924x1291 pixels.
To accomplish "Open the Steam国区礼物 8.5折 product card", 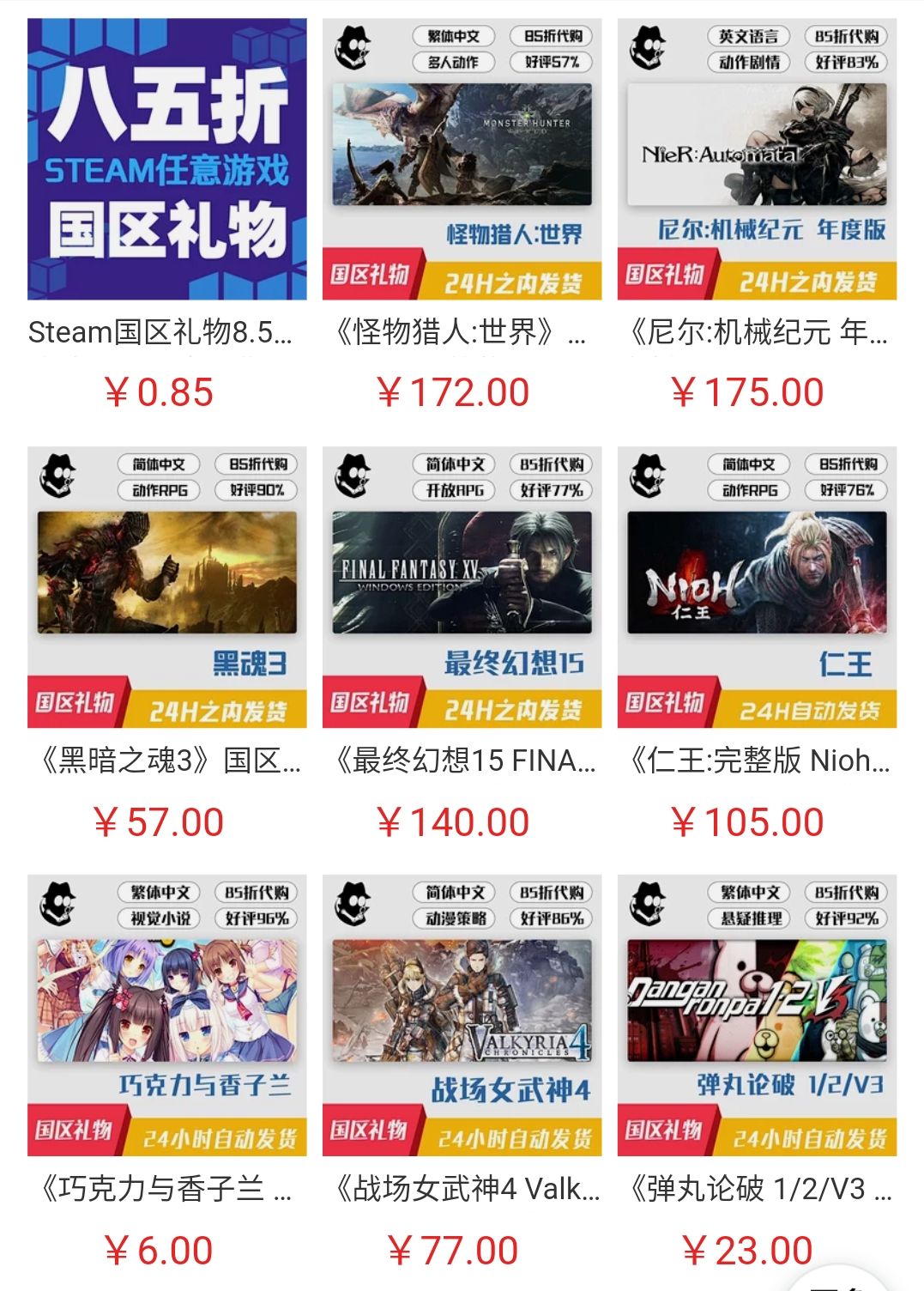I will click(166, 160).
